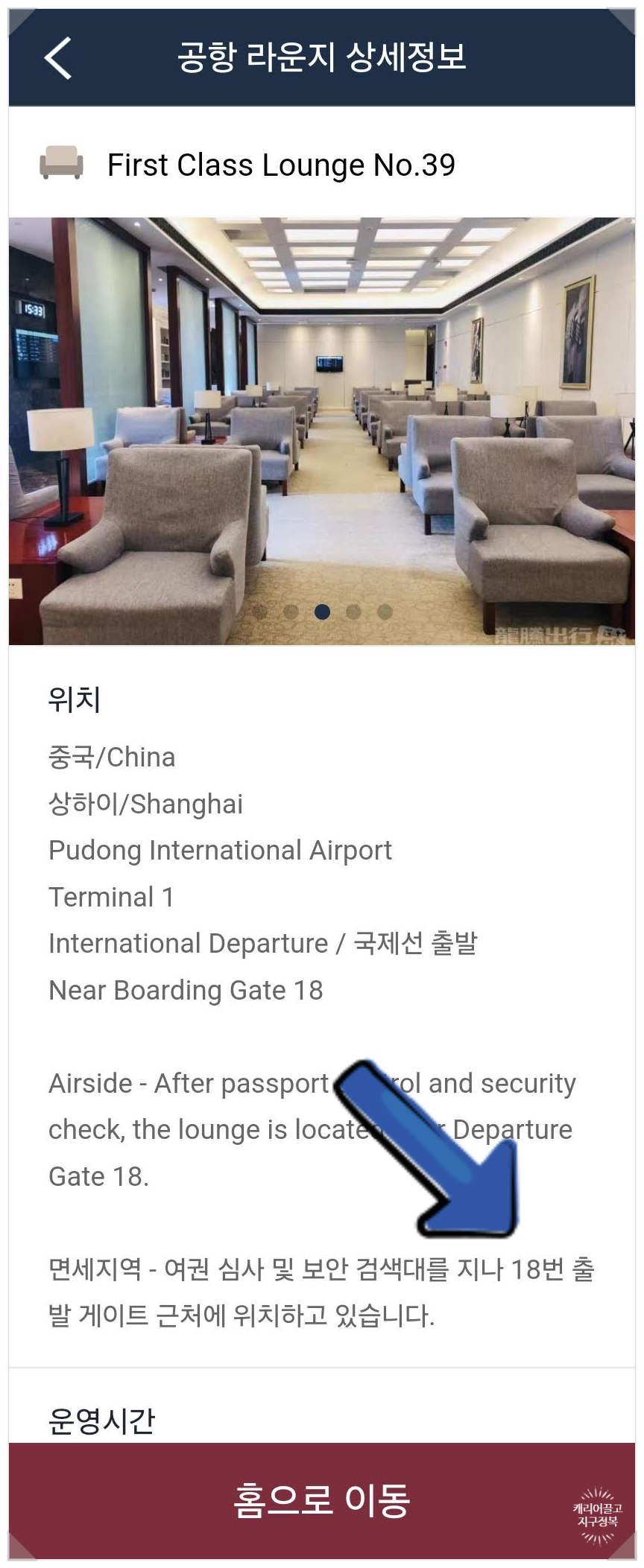Tap the back arrow to return

[x=56, y=57]
